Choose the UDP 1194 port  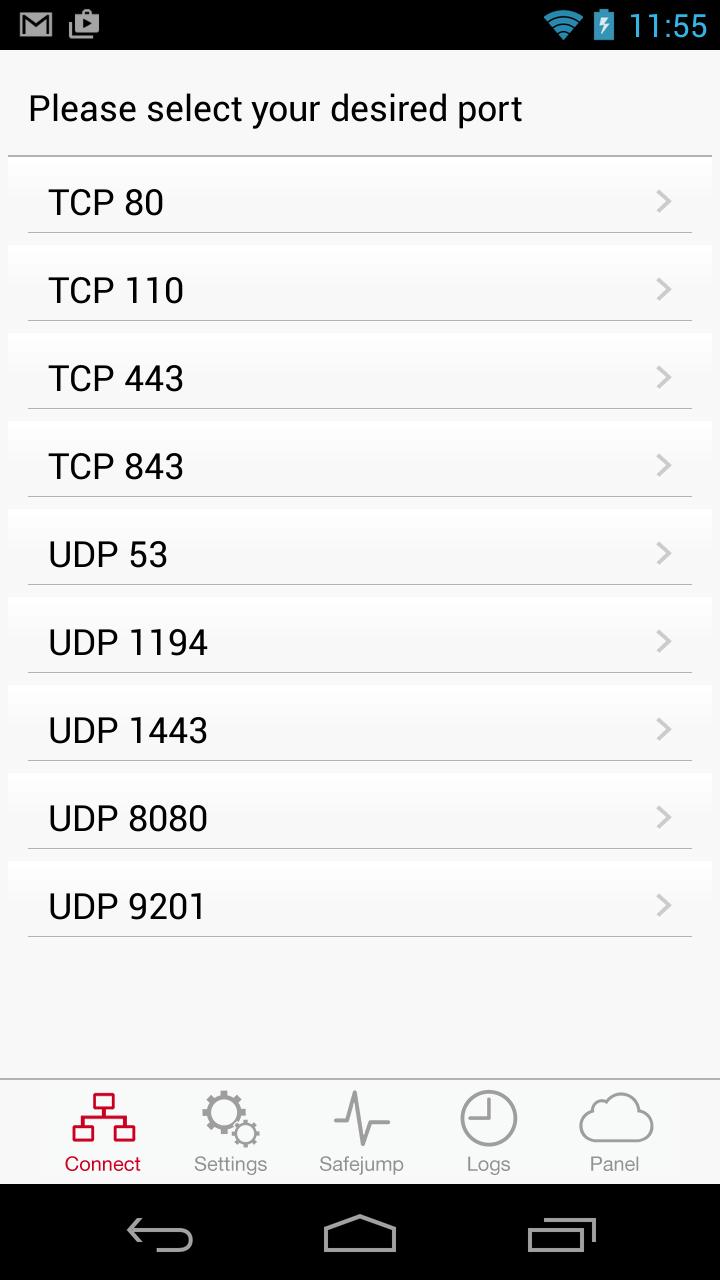tap(360, 642)
